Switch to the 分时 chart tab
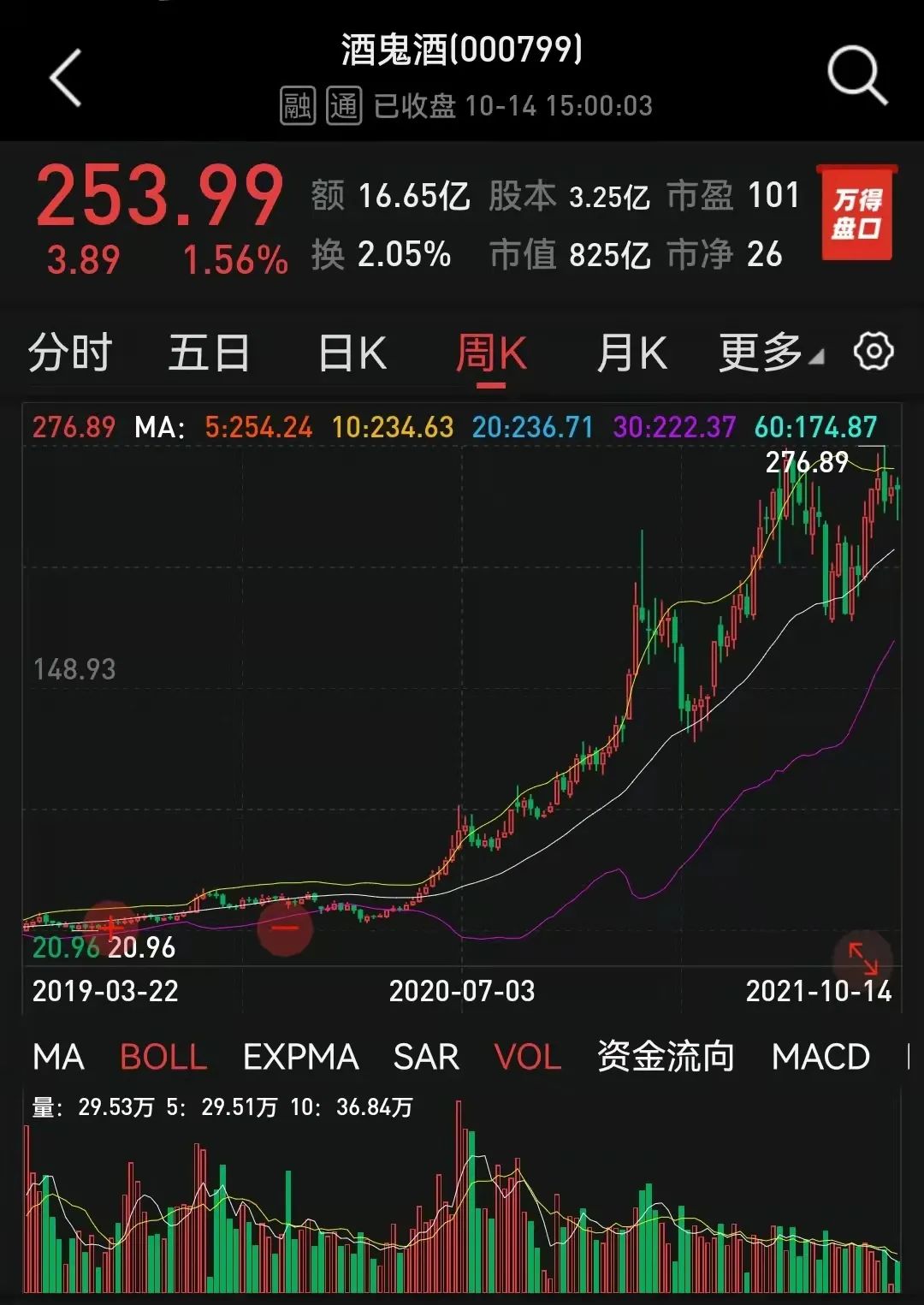The image size is (924, 1305). point(70,353)
